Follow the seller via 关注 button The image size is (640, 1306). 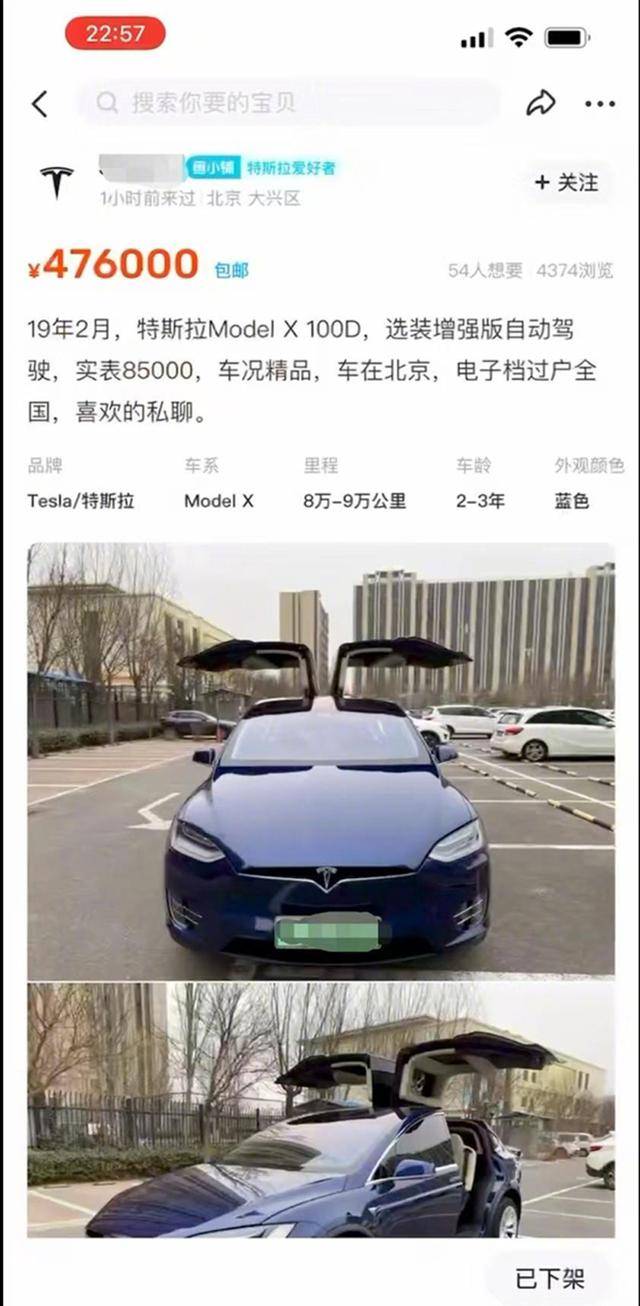[x=567, y=182]
